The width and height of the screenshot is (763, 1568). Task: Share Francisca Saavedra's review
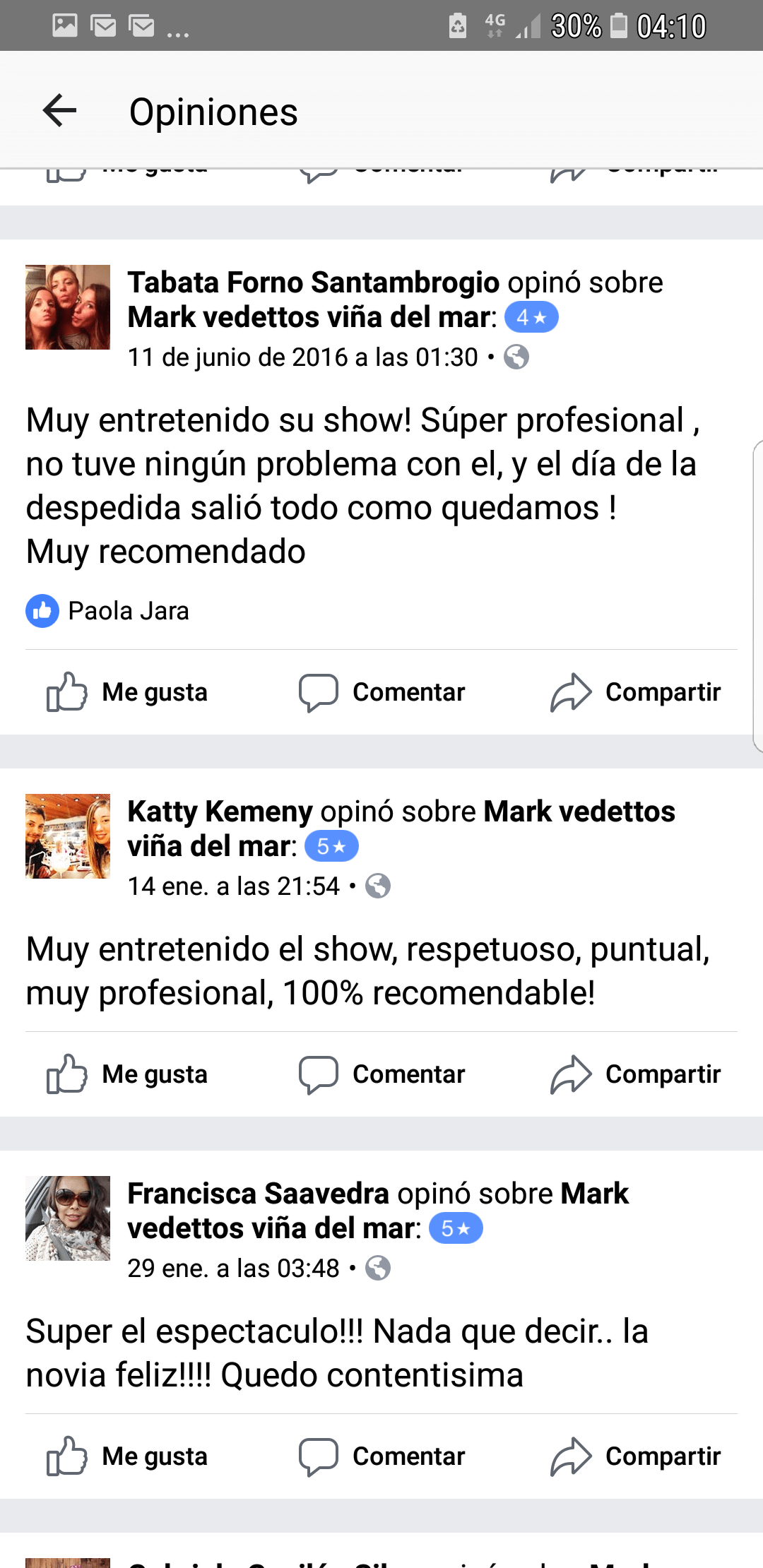pos(636,1456)
